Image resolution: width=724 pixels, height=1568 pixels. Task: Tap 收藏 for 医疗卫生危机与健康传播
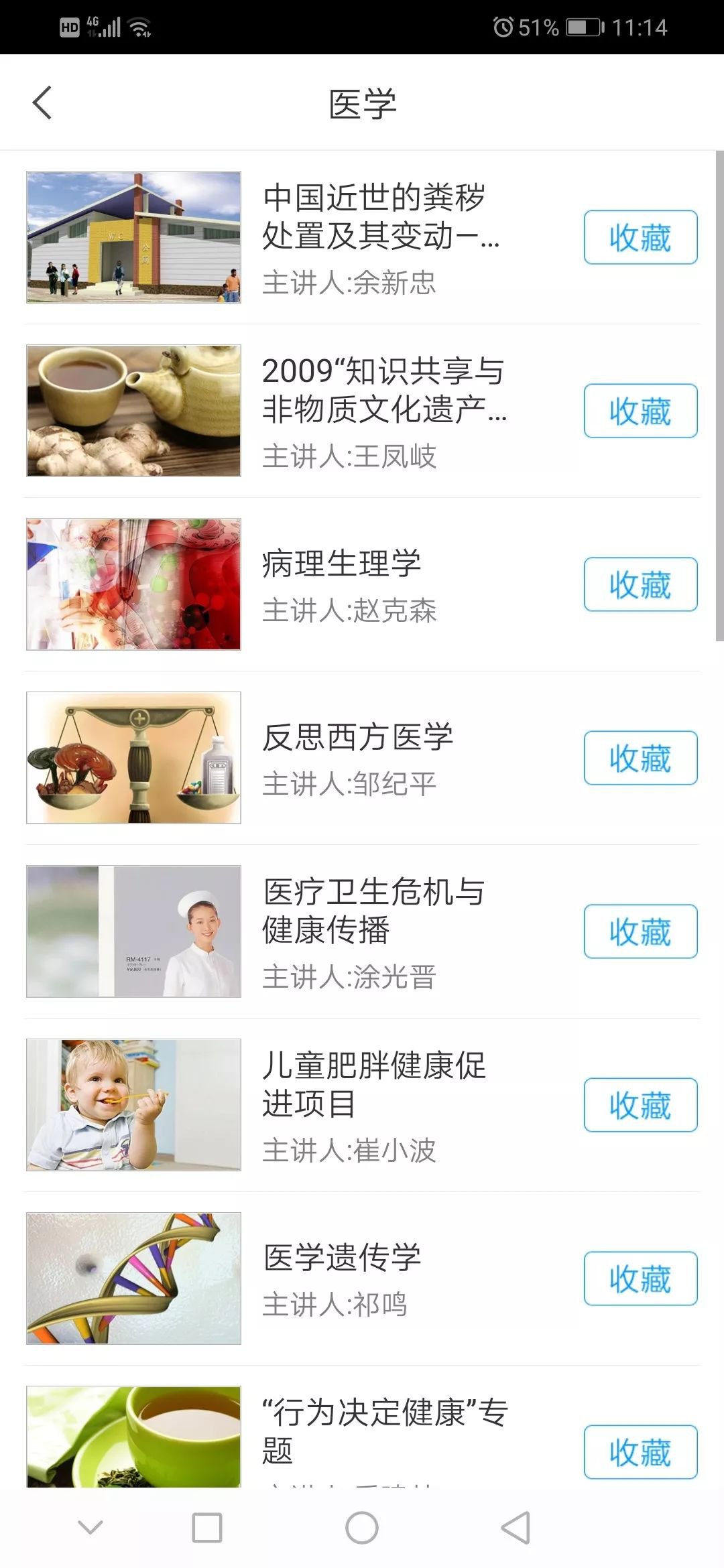click(x=640, y=931)
